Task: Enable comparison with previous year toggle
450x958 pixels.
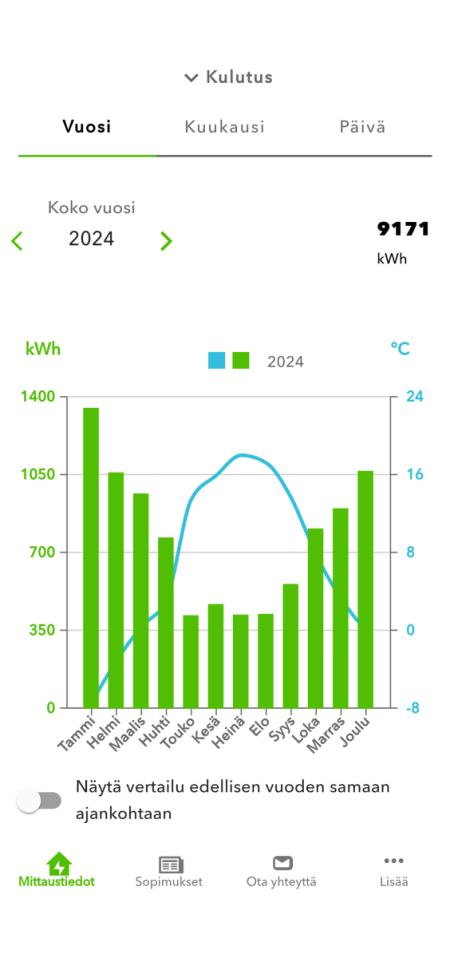Action: tap(39, 801)
